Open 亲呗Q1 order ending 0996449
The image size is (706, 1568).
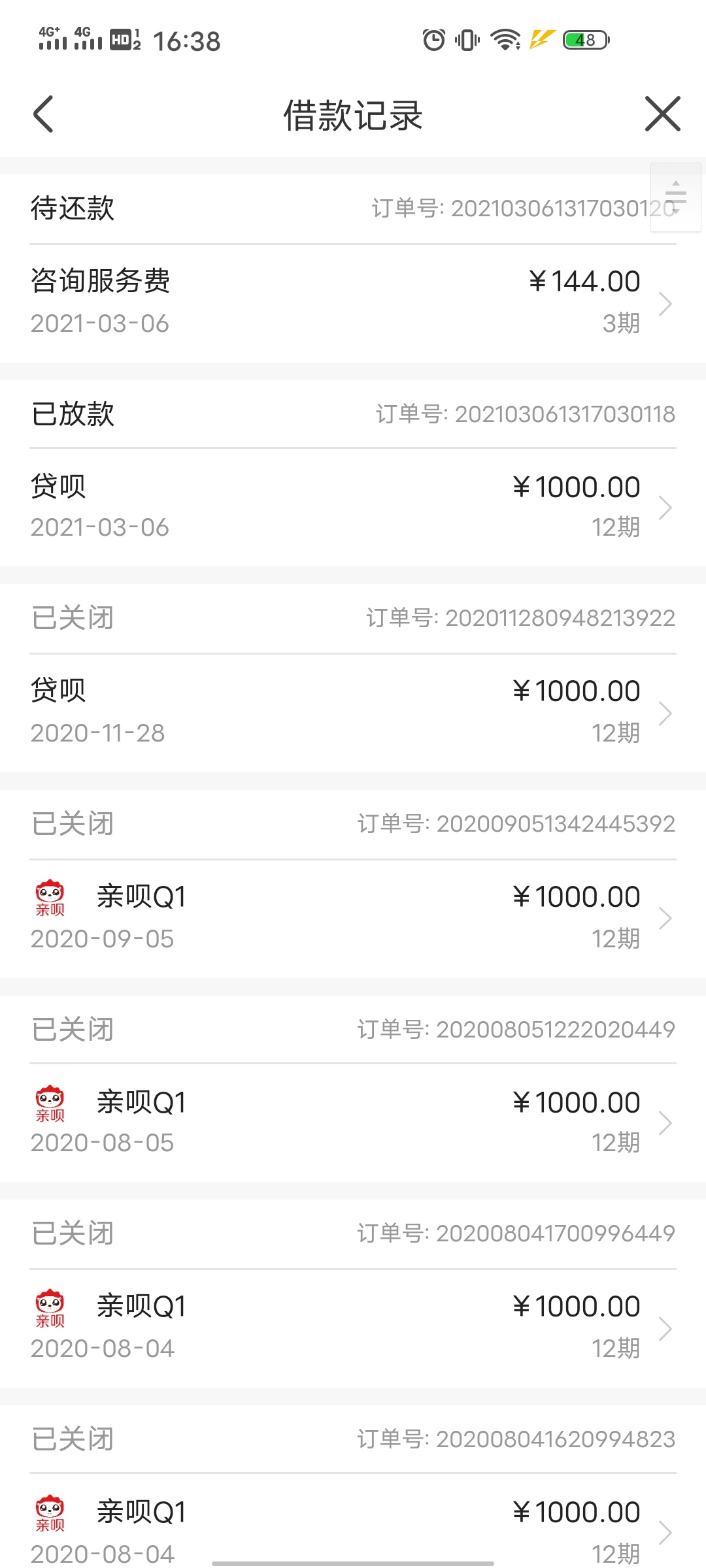(x=353, y=1328)
